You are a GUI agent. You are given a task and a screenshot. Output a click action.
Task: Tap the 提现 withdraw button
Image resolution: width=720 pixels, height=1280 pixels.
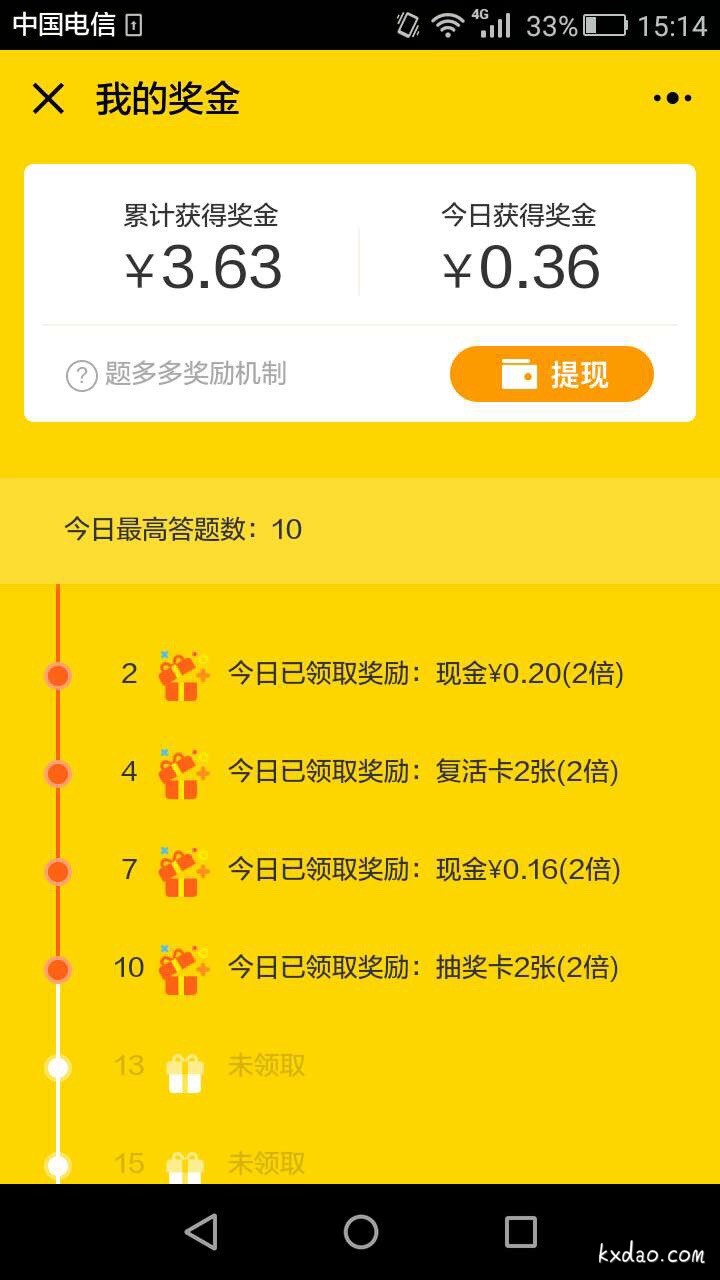click(552, 374)
